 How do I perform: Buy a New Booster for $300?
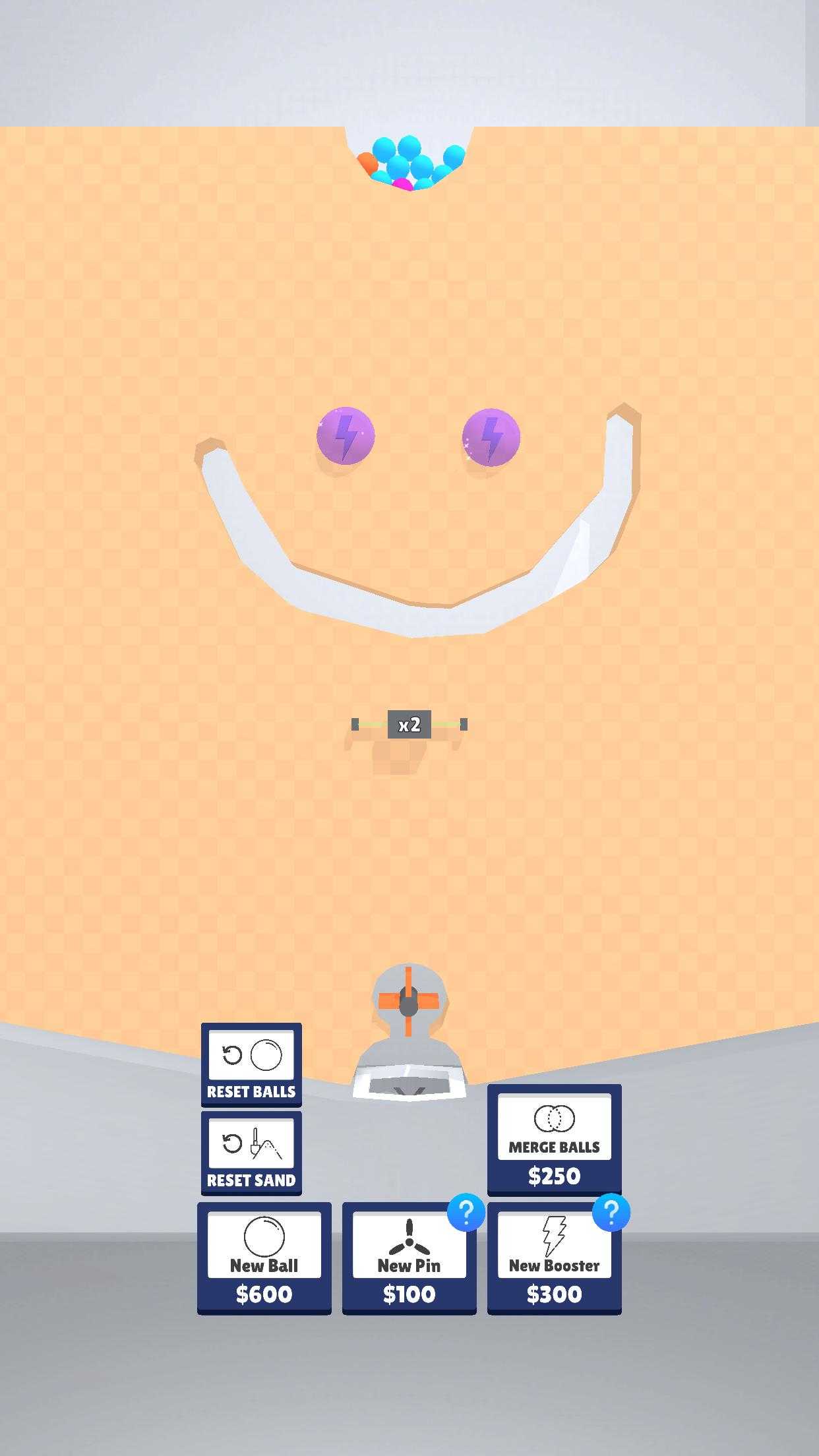[554, 1258]
